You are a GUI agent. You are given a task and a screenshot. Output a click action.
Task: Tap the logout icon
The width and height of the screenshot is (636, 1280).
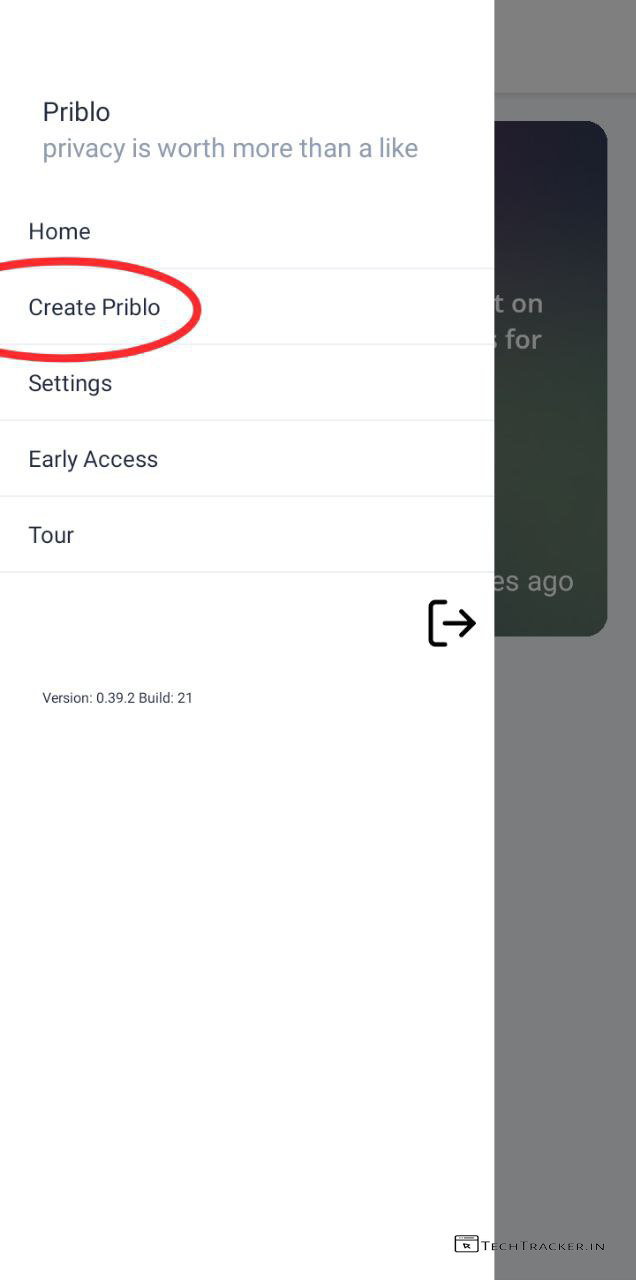(x=451, y=624)
